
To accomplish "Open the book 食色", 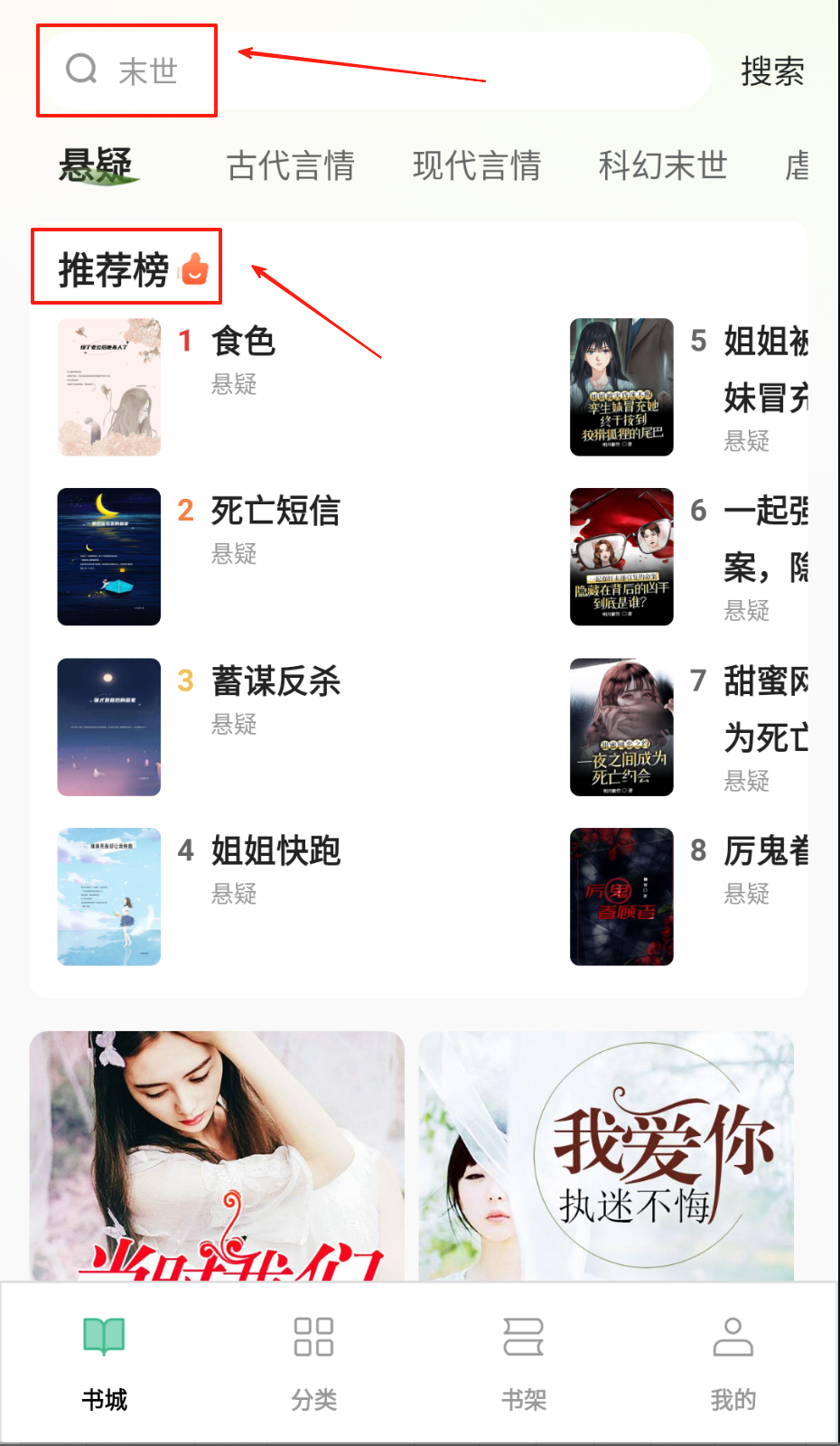I will (x=242, y=342).
